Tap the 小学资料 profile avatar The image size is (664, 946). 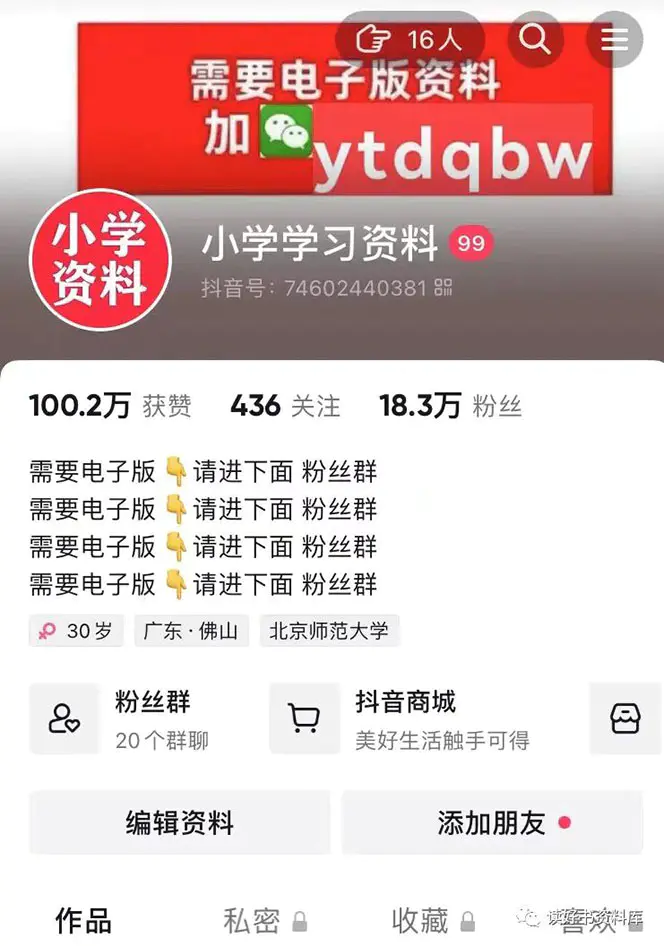[x=100, y=259]
